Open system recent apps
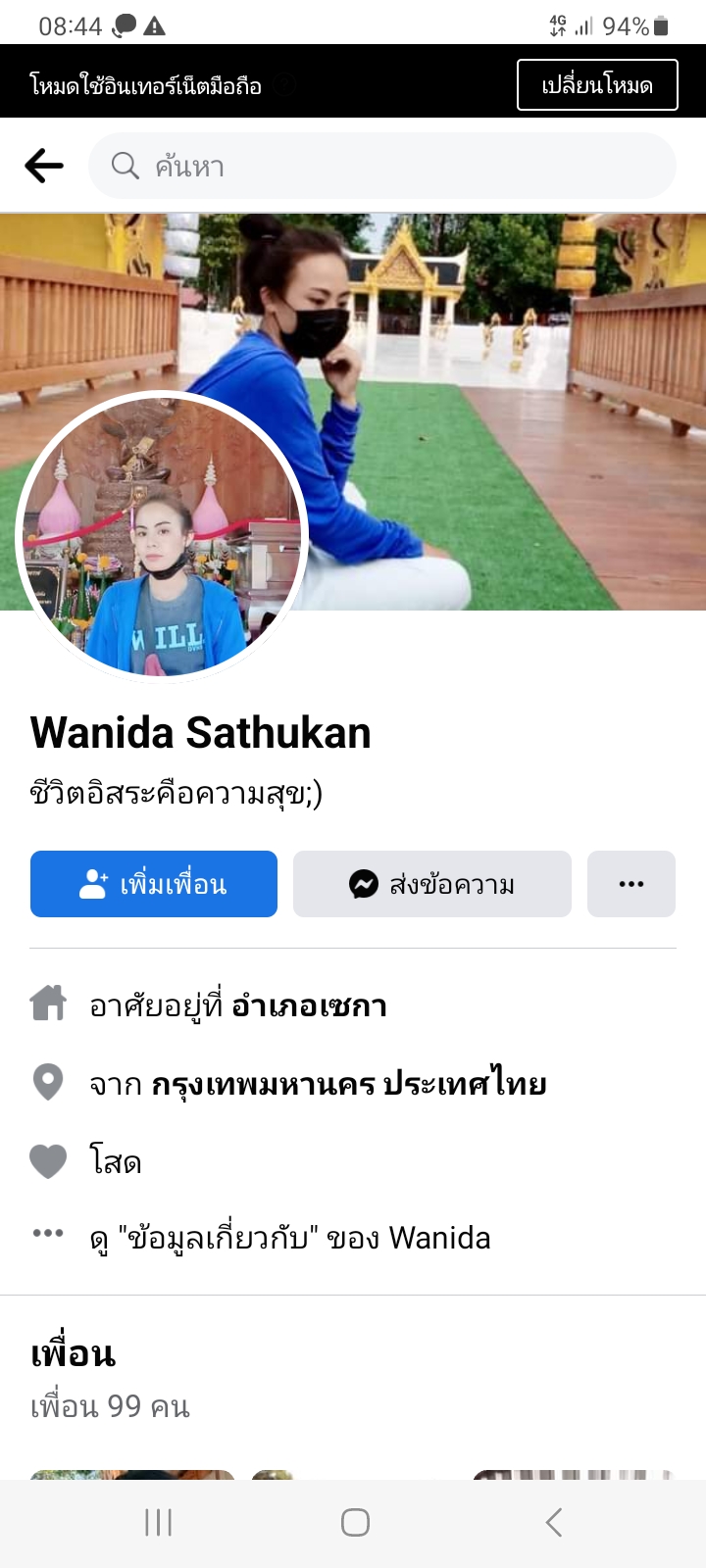706x1568 pixels. click(x=158, y=1522)
